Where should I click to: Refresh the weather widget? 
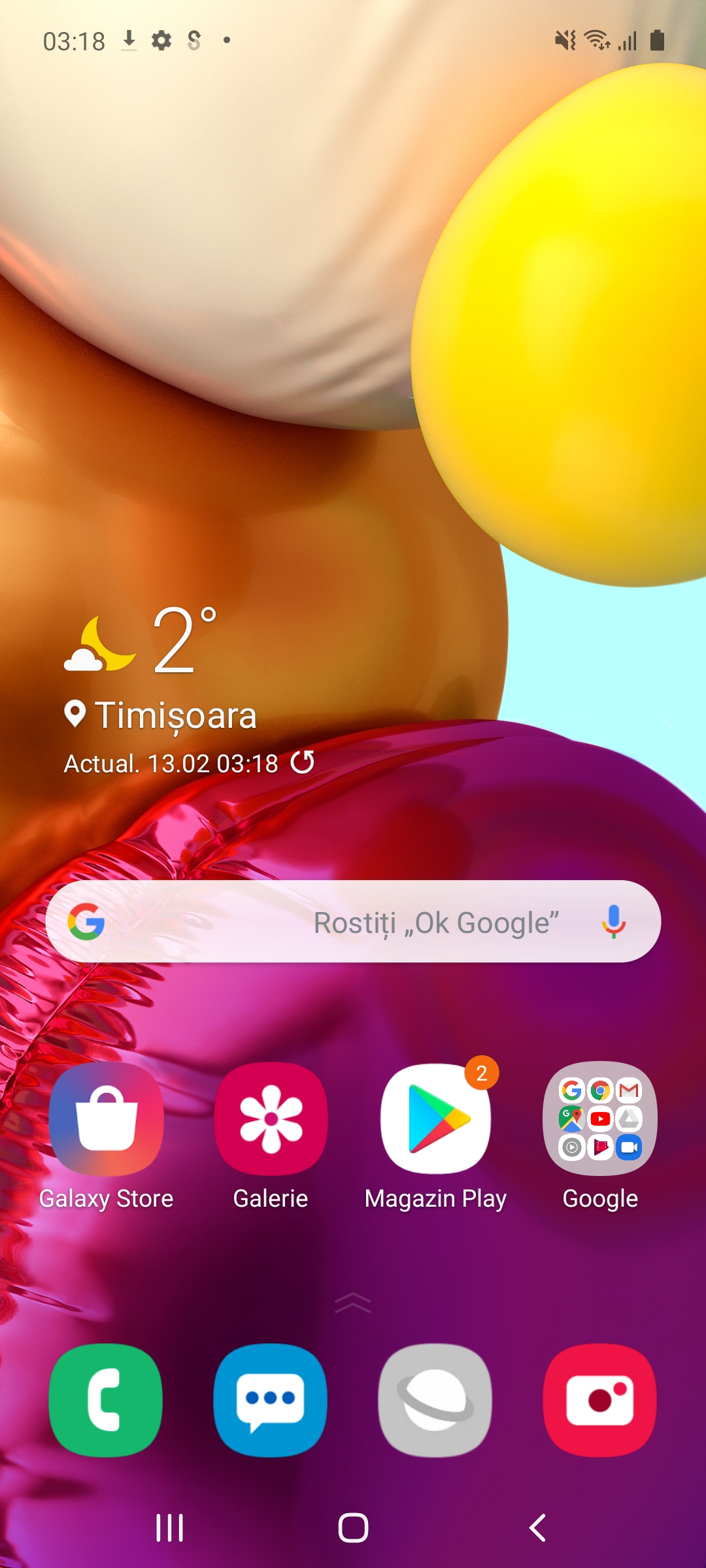click(x=303, y=762)
